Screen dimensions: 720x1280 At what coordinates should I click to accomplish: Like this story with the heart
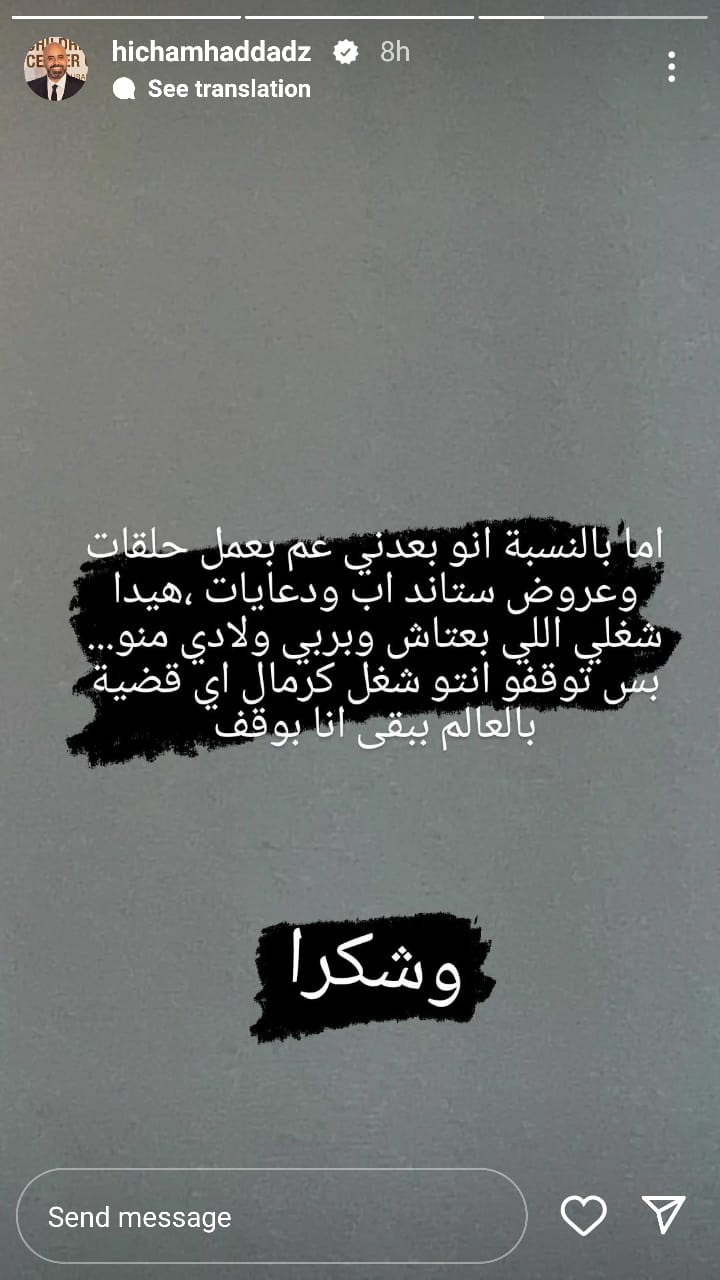click(x=583, y=1215)
